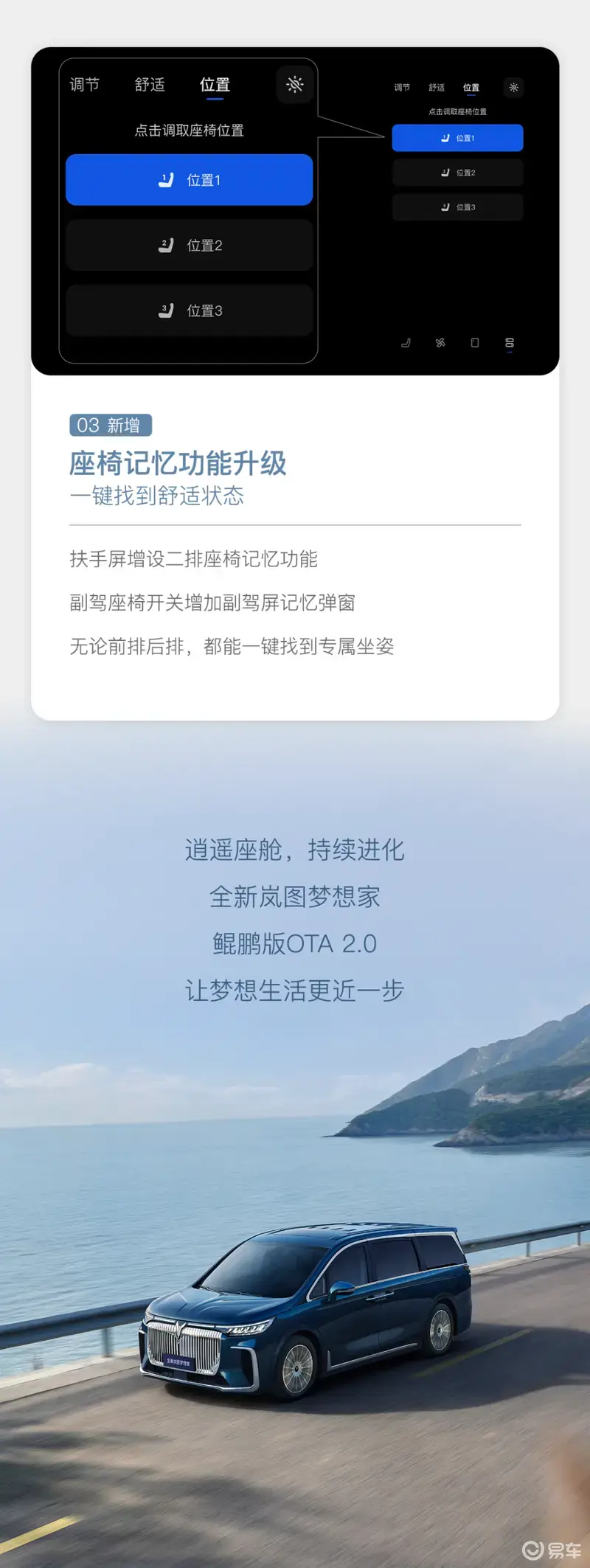Click the highlighted 位置1 in small panel
The height and width of the screenshot is (1568, 590).
click(x=458, y=137)
